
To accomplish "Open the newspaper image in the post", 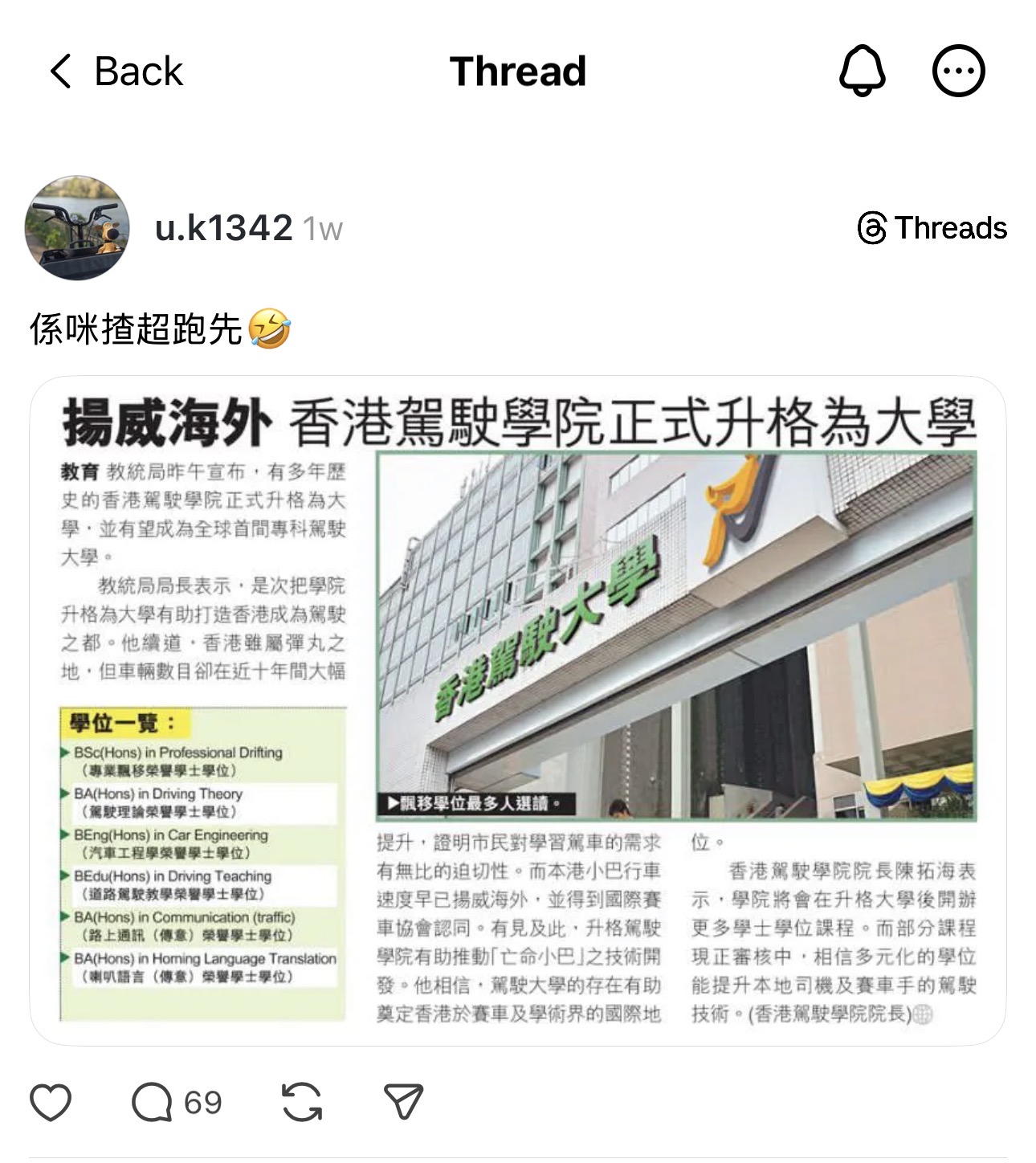I will (x=518, y=711).
